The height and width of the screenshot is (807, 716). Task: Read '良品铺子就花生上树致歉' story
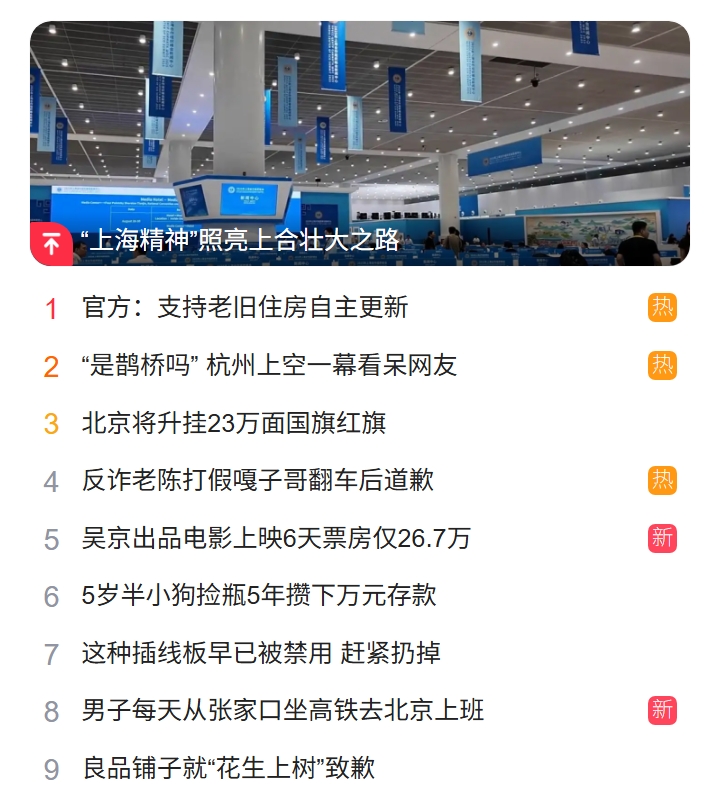pyautogui.click(x=228, y=768)
